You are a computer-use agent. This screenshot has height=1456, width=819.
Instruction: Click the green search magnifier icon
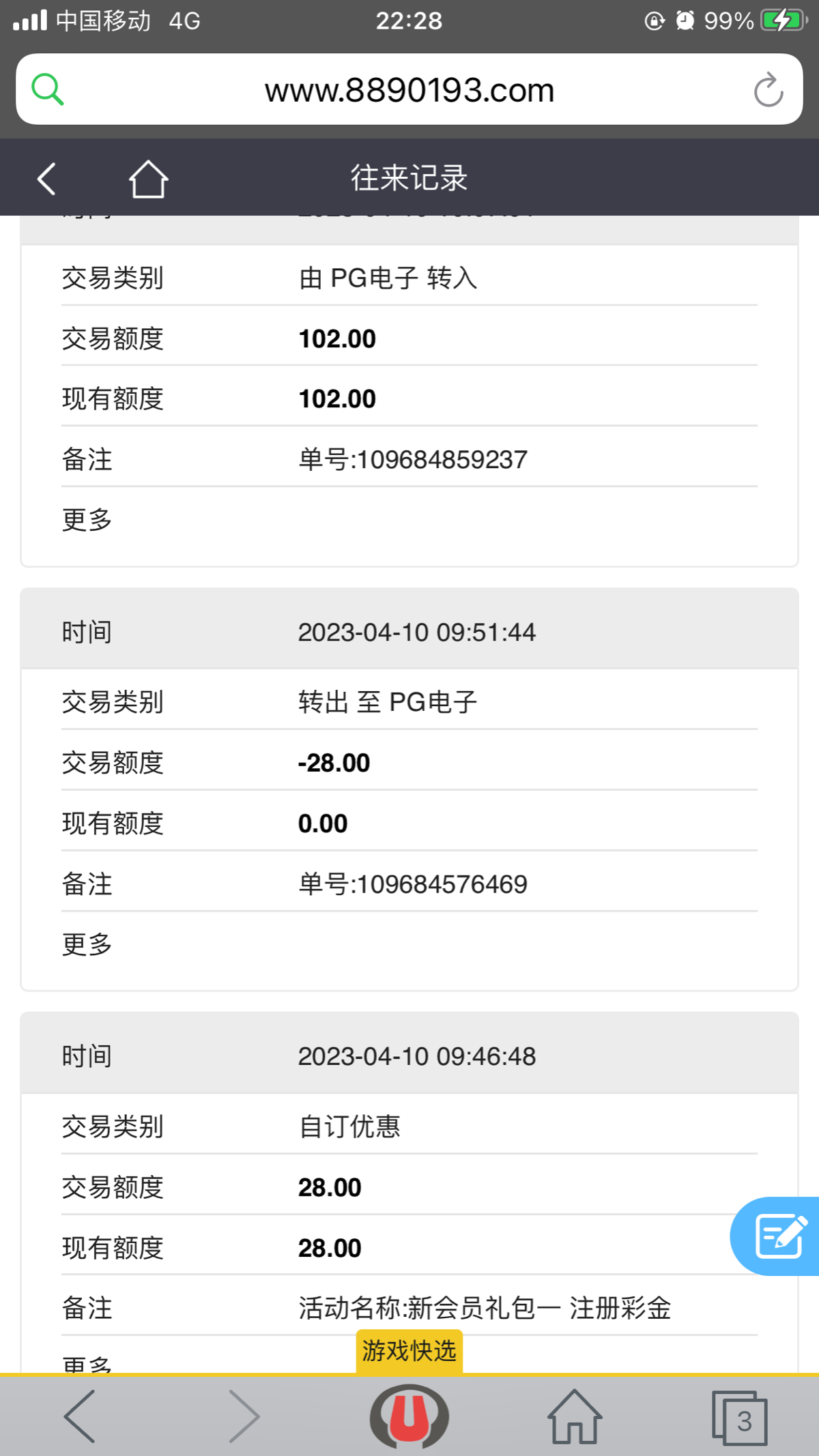[46, 89]
